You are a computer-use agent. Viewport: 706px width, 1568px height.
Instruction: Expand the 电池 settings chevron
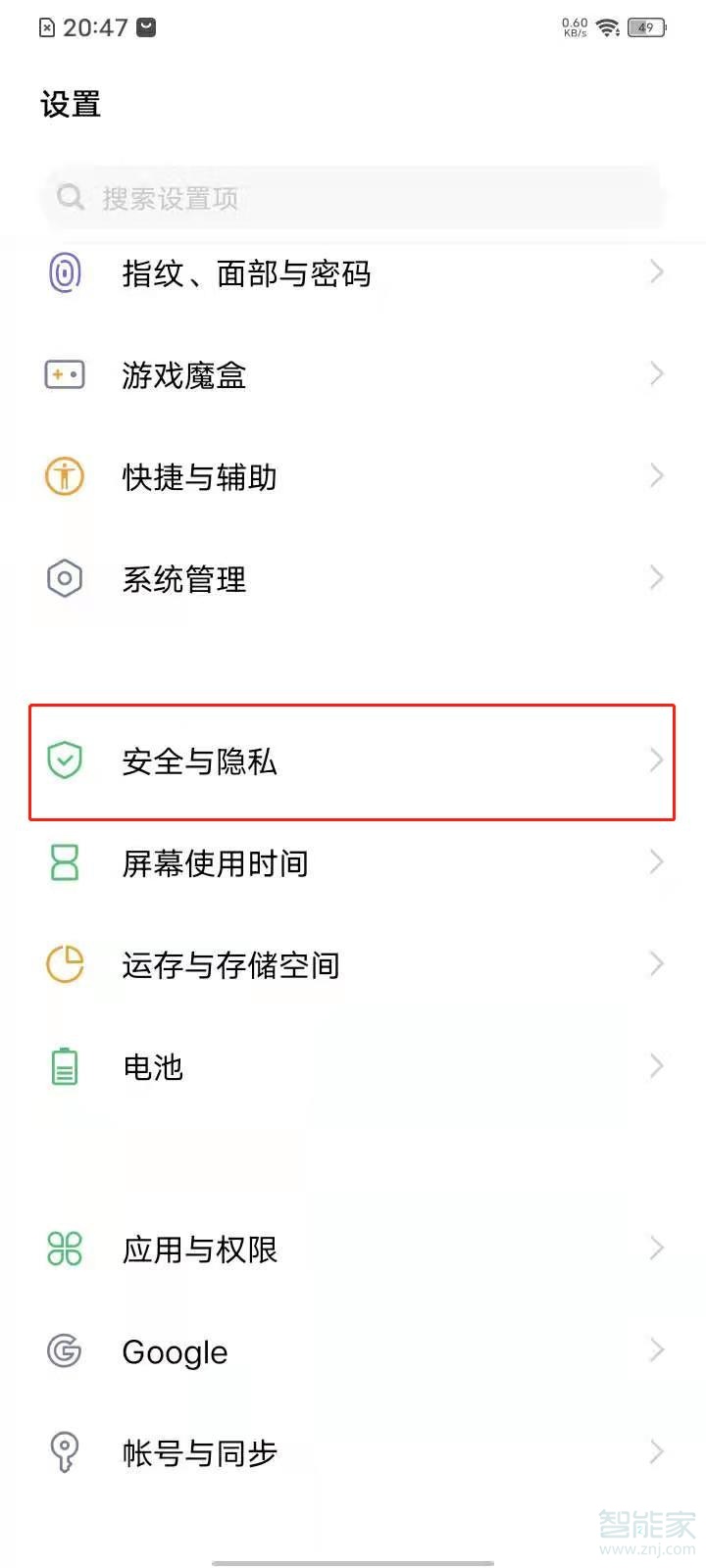[x=655, y=1066]
